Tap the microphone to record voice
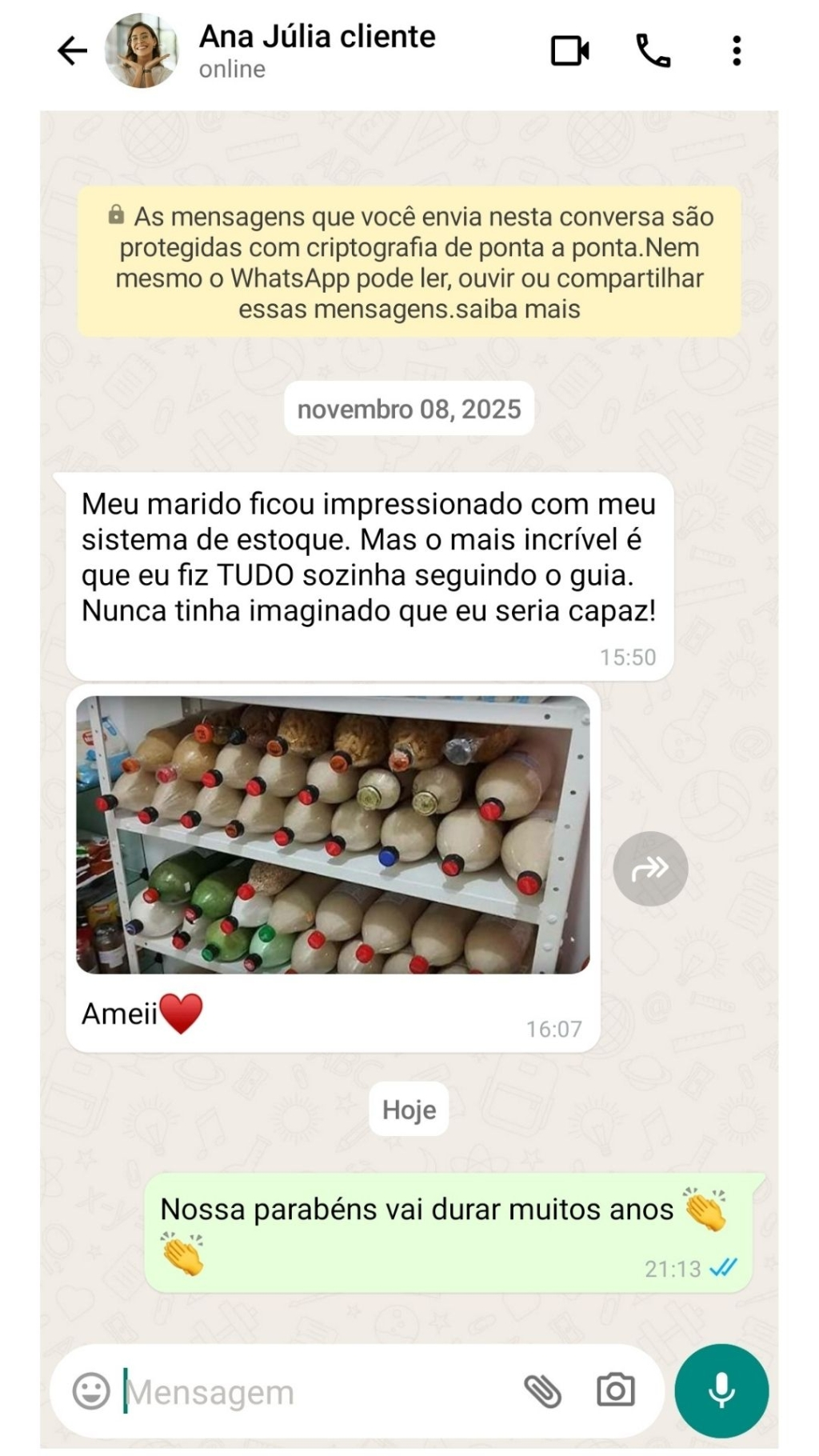This screenshot has height=1456, width=819. click(721, 1390)
